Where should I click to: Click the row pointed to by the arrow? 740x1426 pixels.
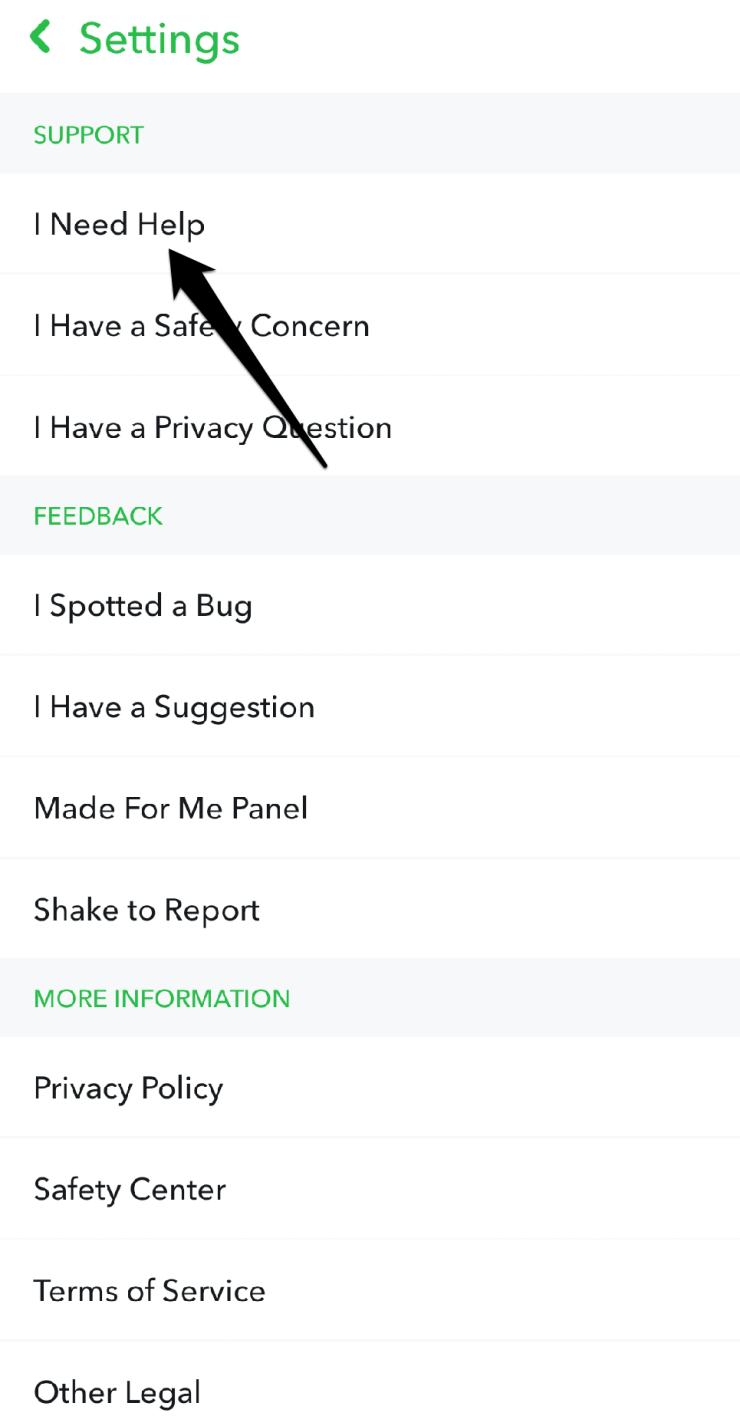[119, 224]
